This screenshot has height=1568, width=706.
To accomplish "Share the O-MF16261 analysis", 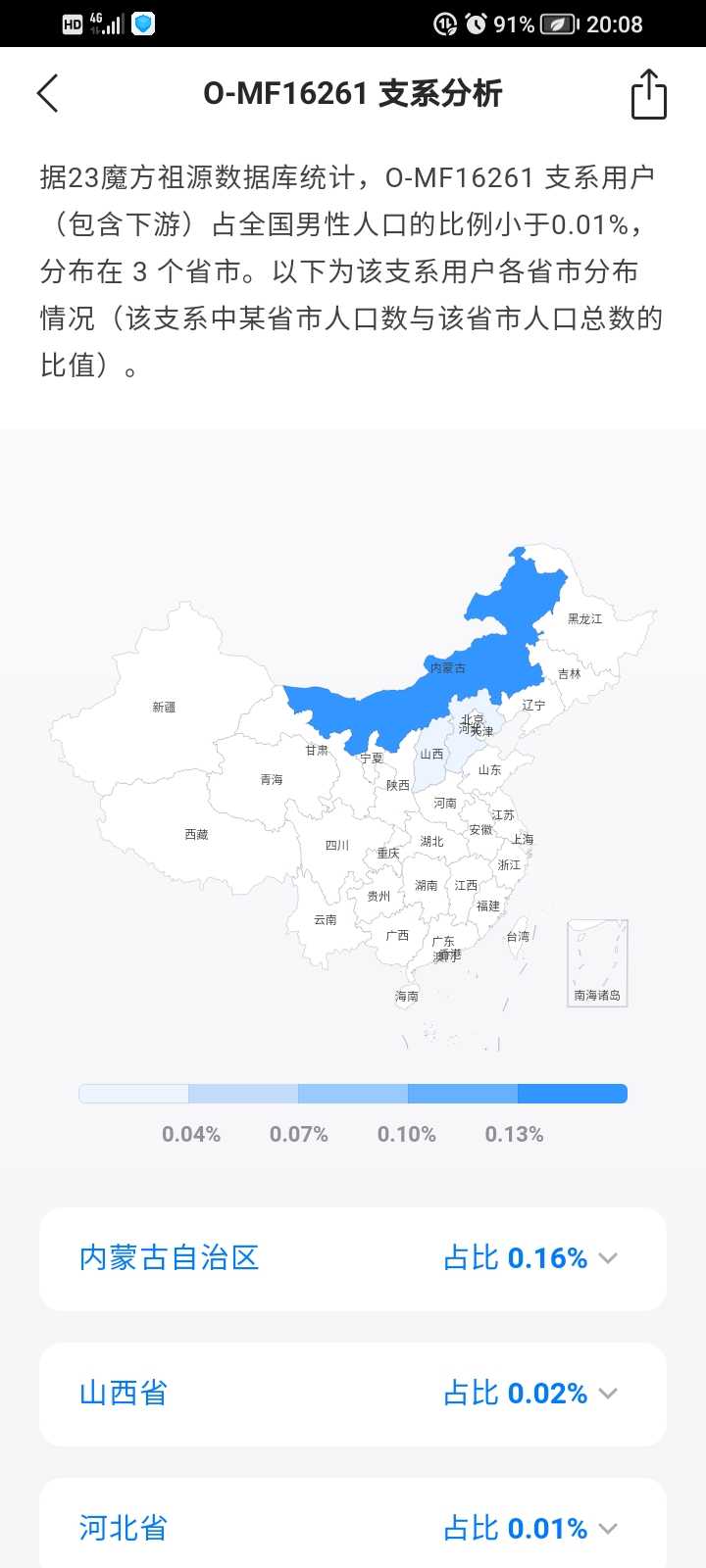I will point(648,94).
